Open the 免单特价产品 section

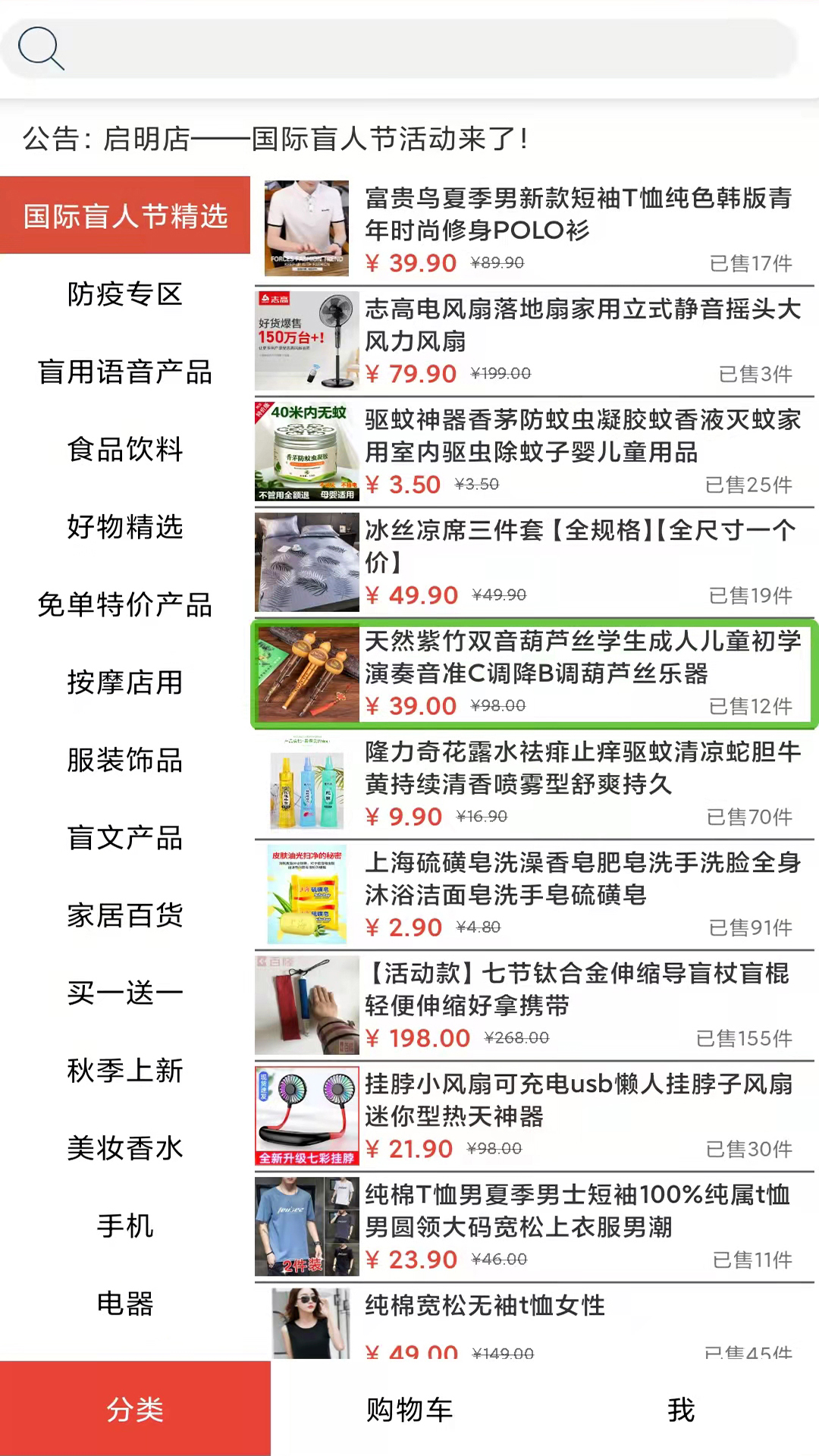[x=124, y=606]
